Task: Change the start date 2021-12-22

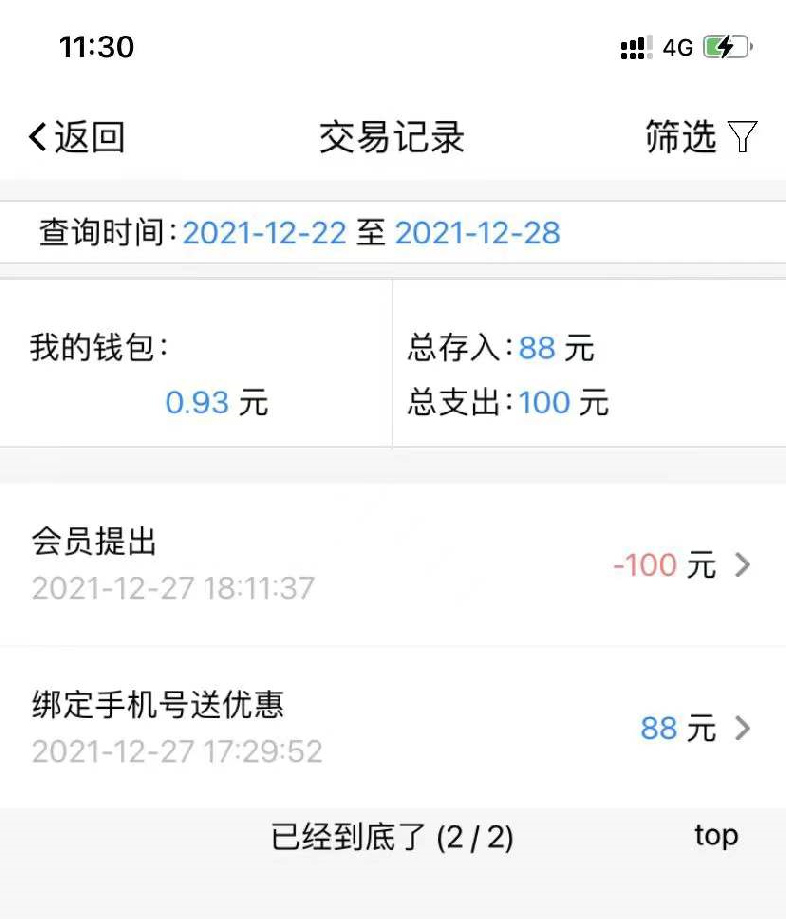Action: 264,233
